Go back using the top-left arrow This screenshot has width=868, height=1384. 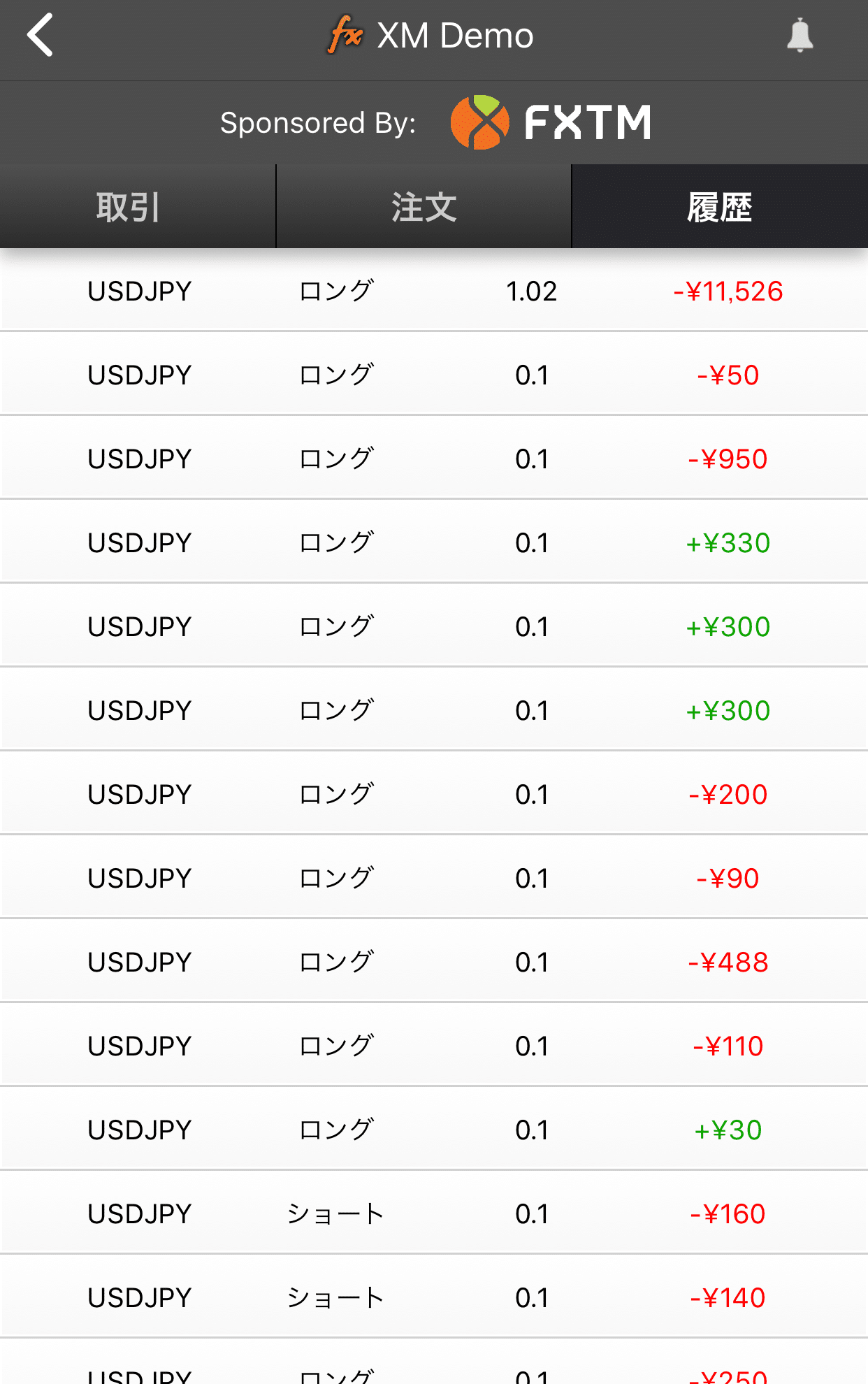point(40,35)
